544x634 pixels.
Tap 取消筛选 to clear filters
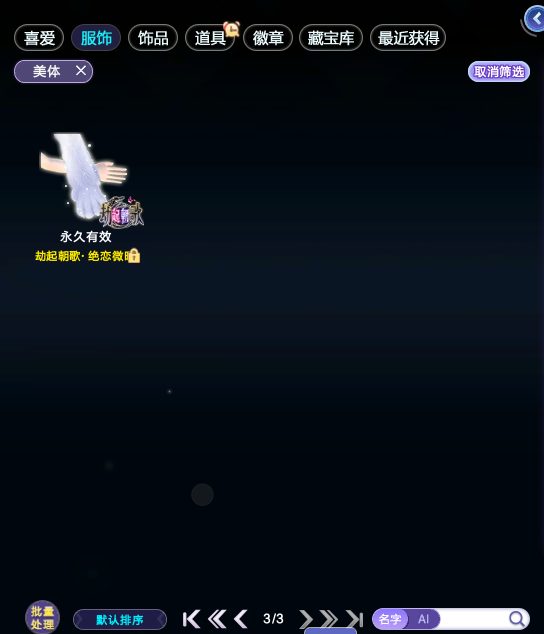(499, 72)
